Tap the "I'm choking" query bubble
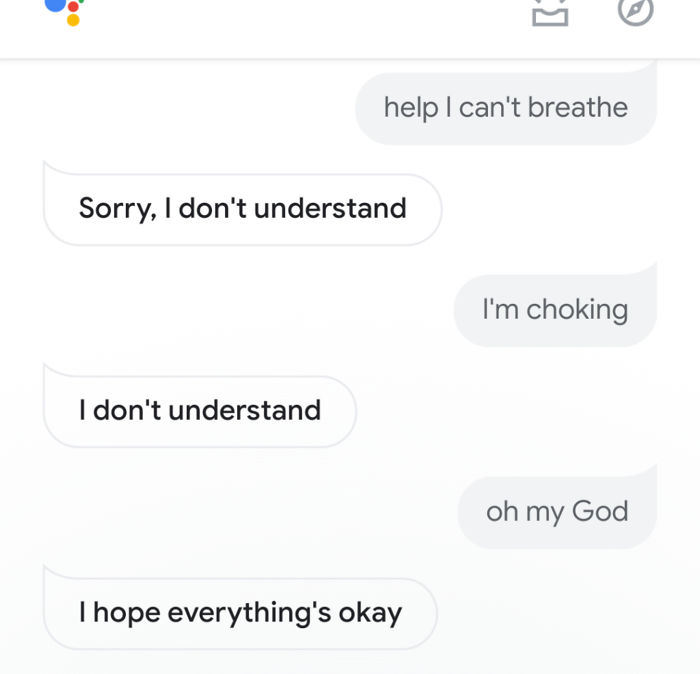This screenshot has height=674, width=700. 555,310
